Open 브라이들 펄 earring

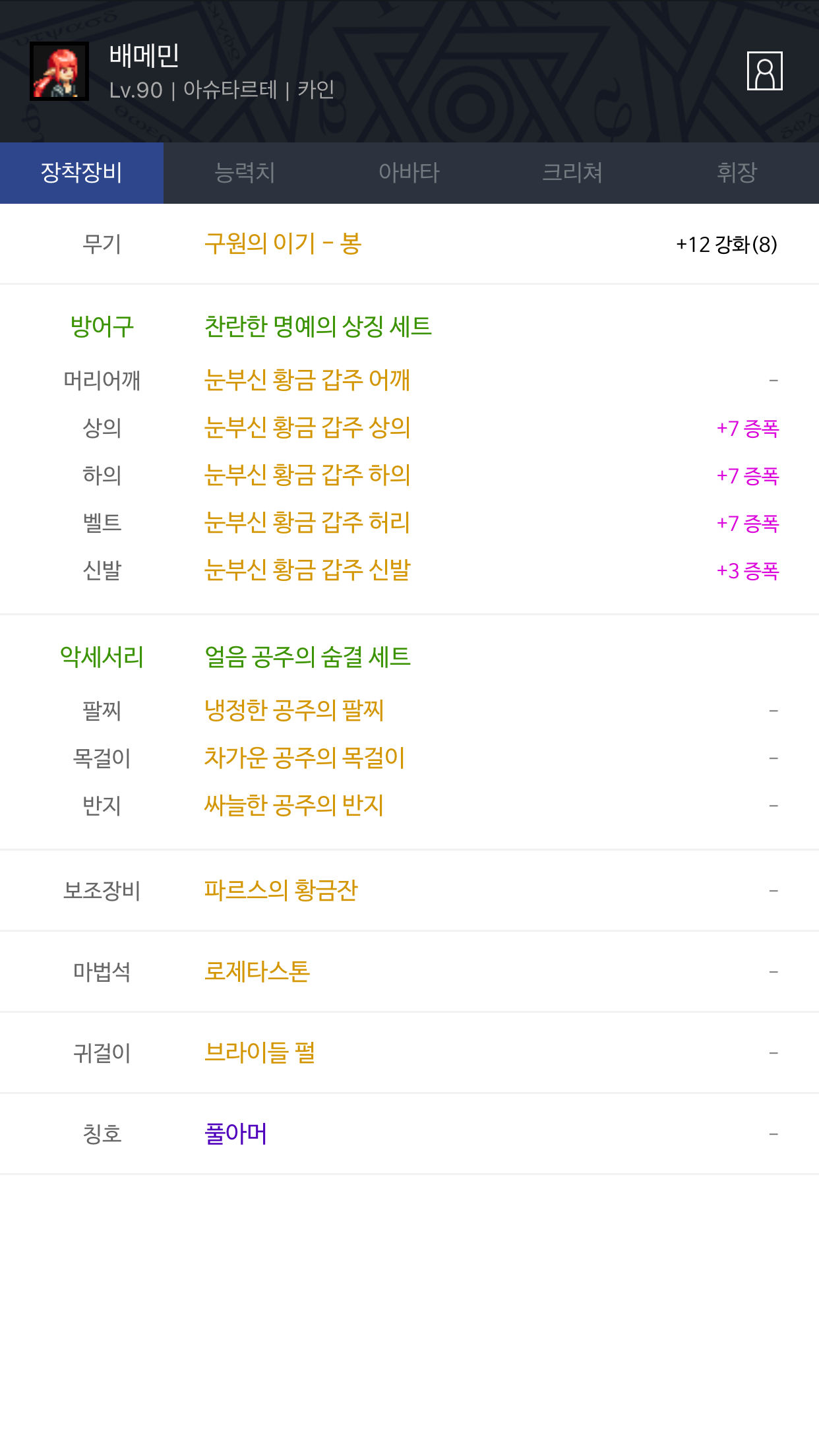click(260, 1052)
